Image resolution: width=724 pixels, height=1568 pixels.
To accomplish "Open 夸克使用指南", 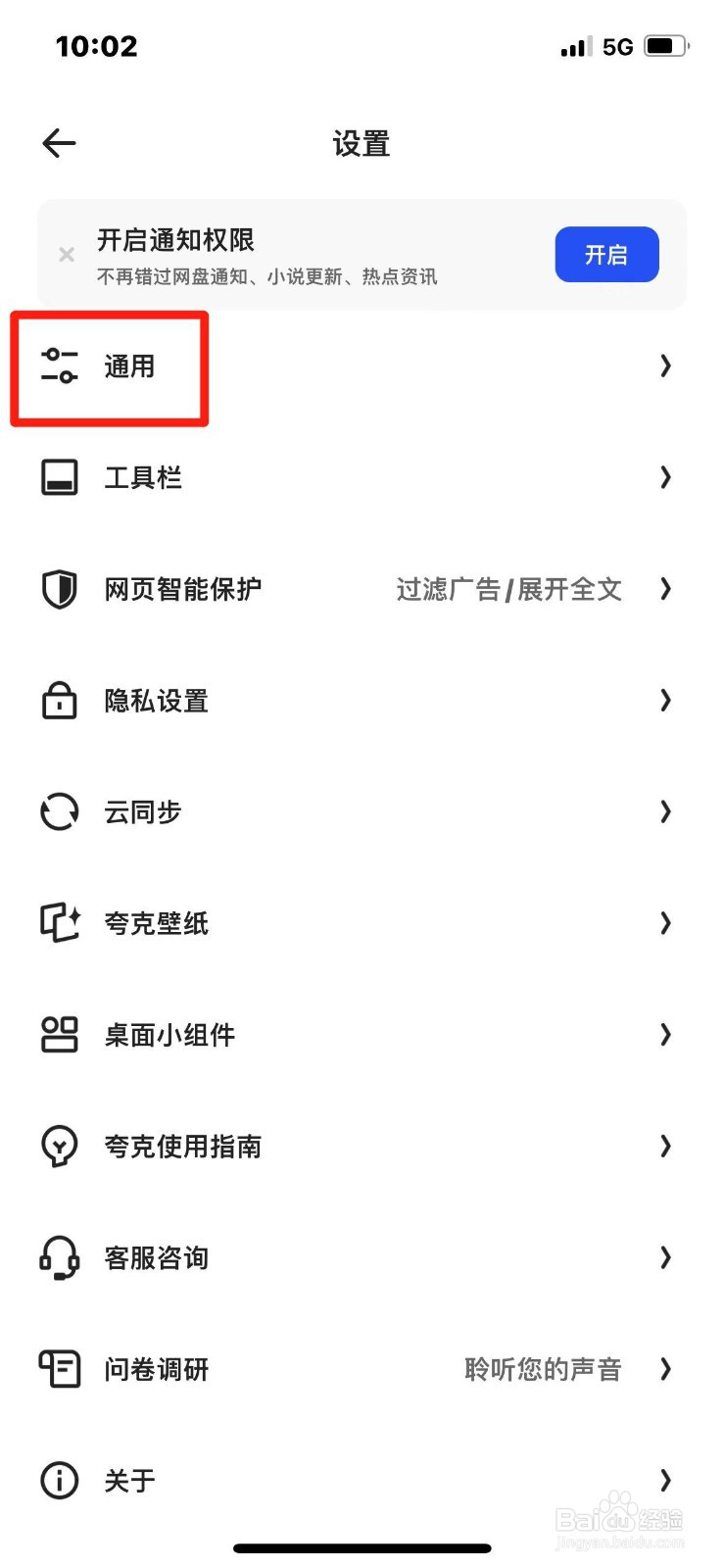I will (362, 1147).
